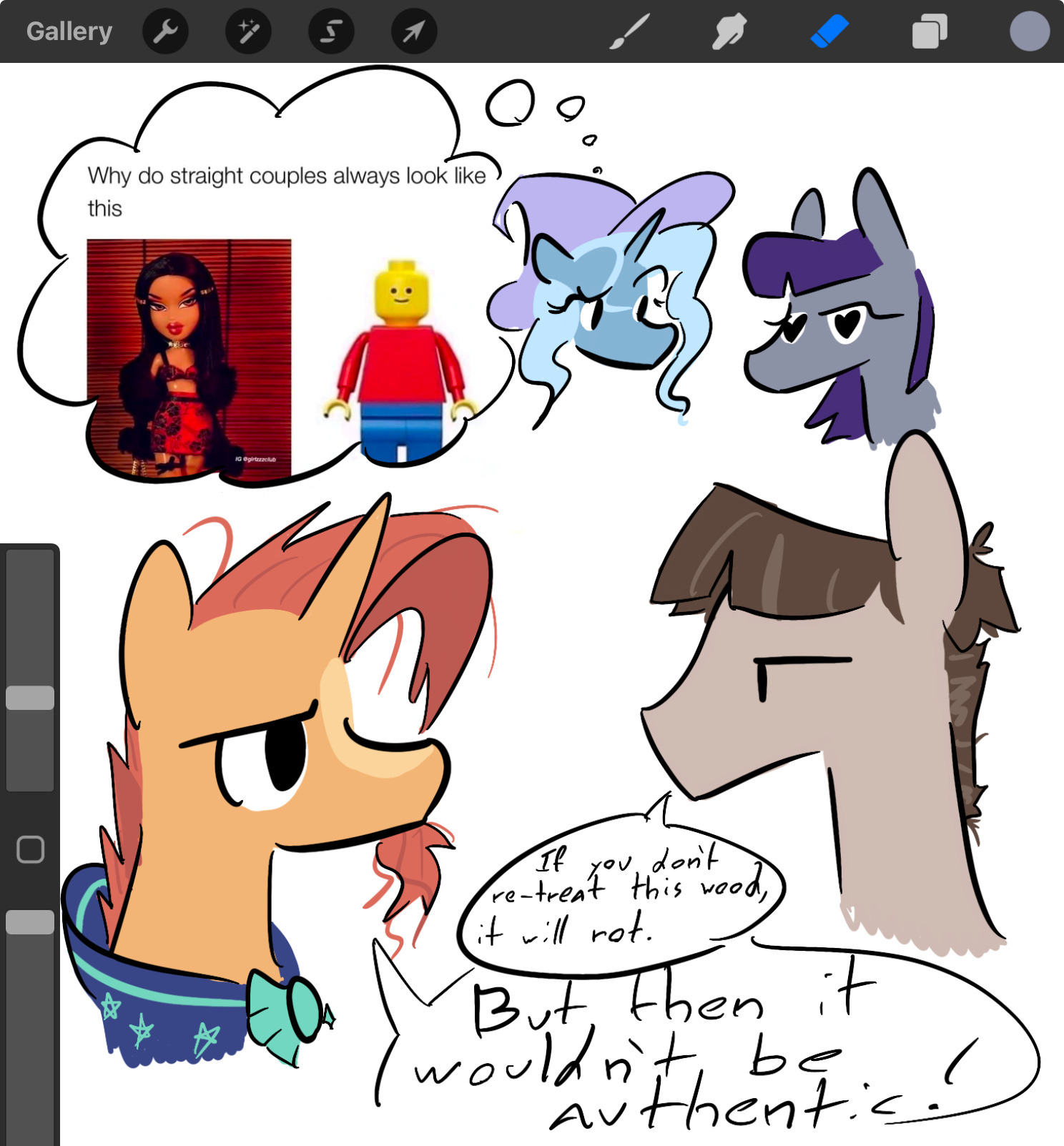Image resolution: width=1064 pixels, height=1146 pixels.
Task: Tap the brush opacity slider handle
Action: coord(30,922)
